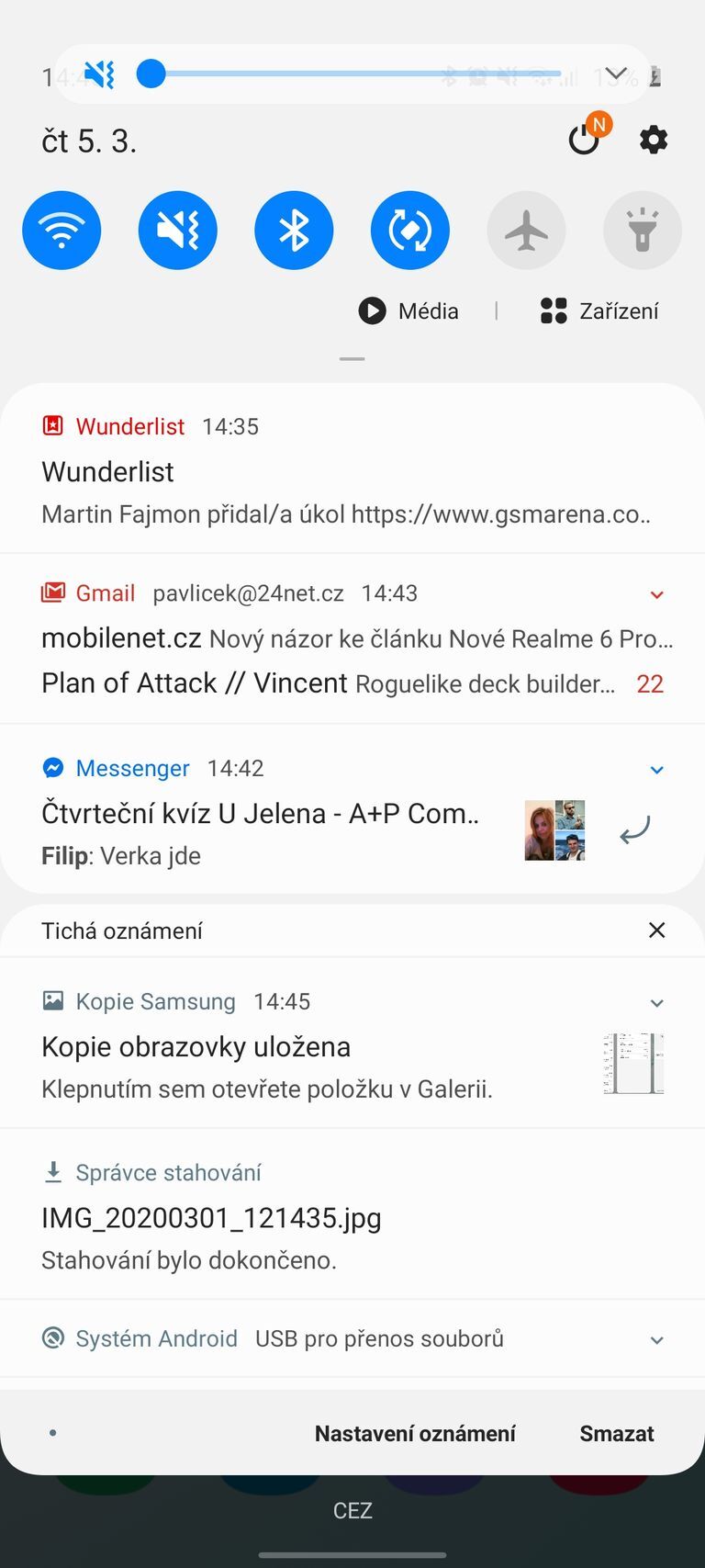The height and width of the screenshot is (1568, 705).
Task: Turn off auto-rotate tile
Action: 409,231
